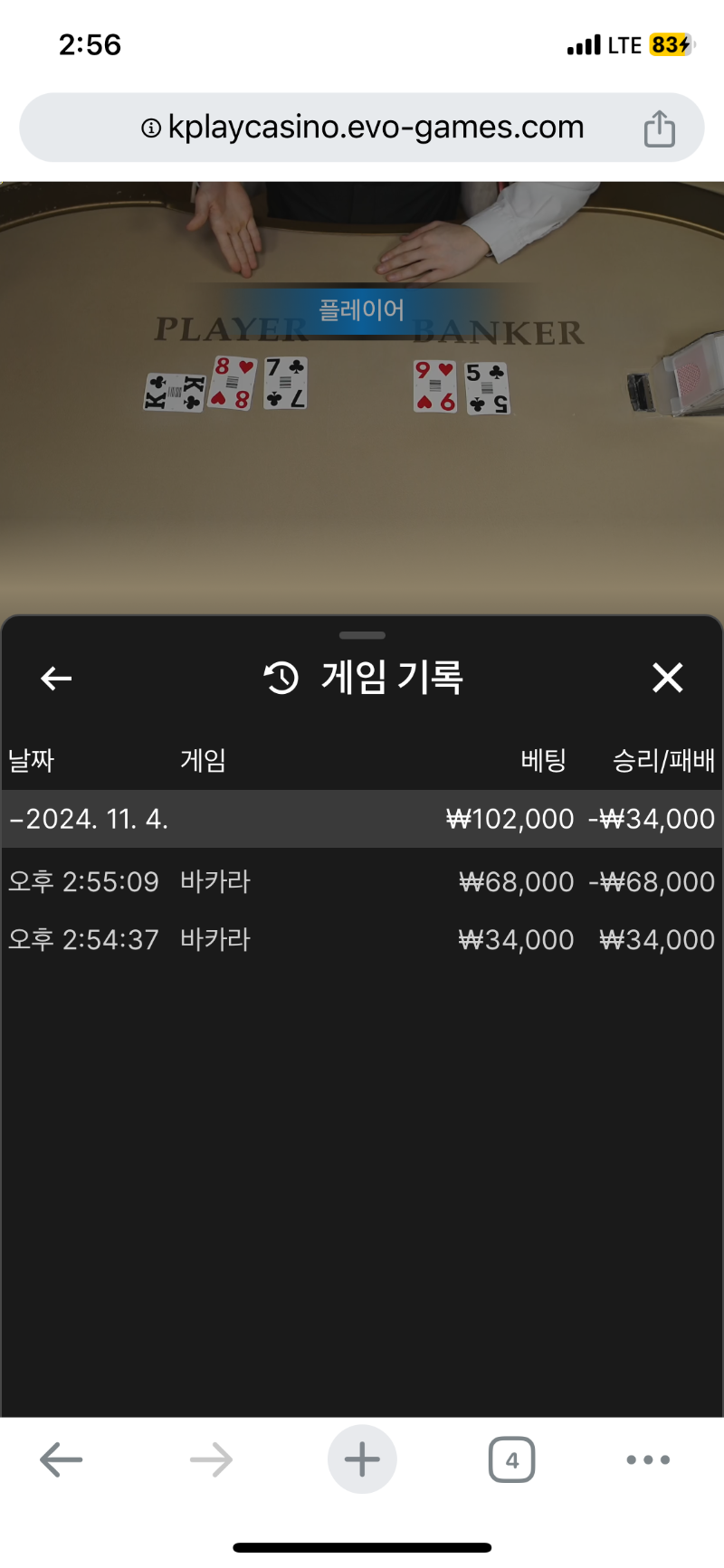Open a new browser tab

coord(362,1459)
